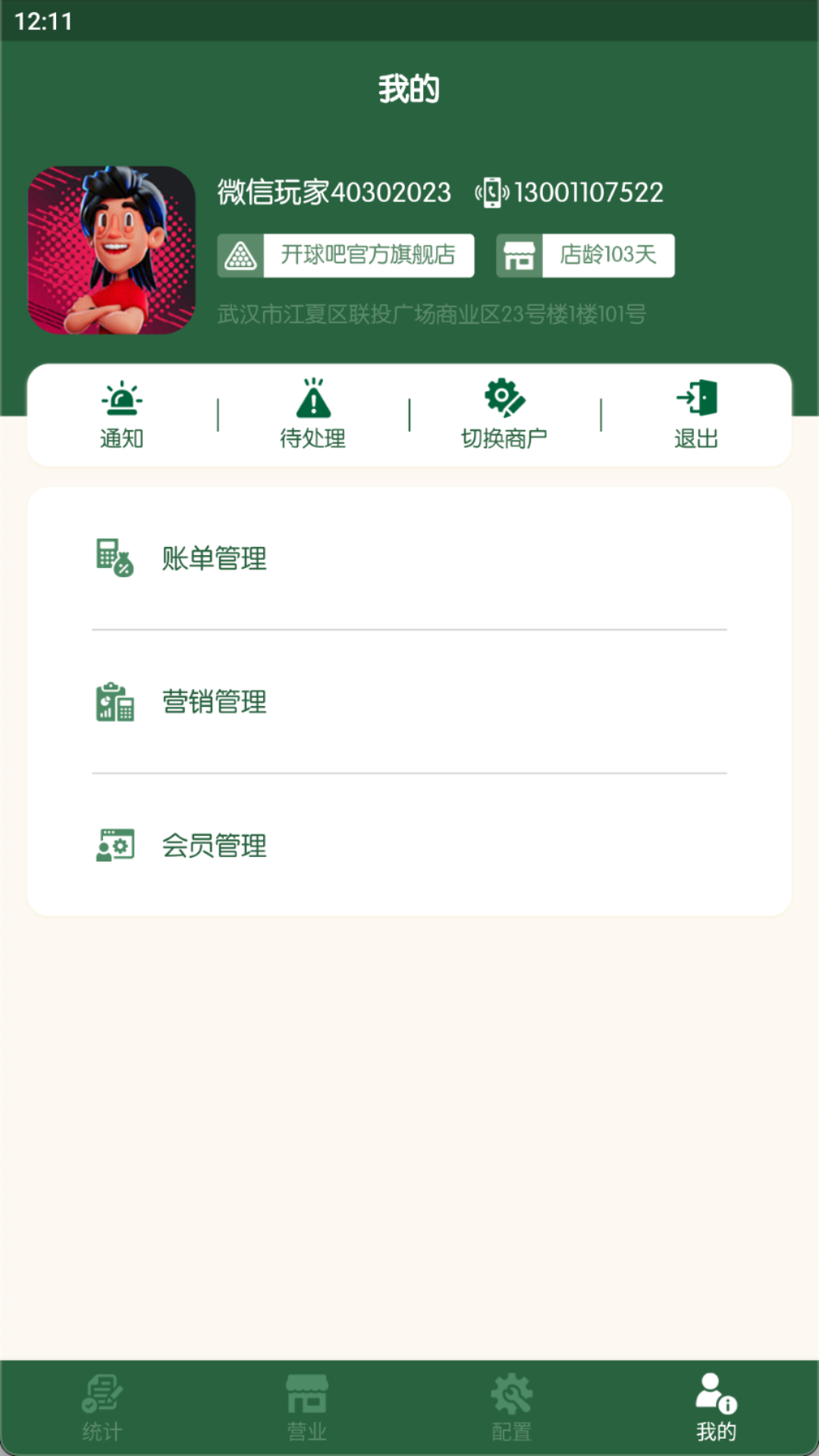Click the 店龄103天 badge
Image resolution: width=819 pixels, height=1456 pixels.
[x=584, y=256]
